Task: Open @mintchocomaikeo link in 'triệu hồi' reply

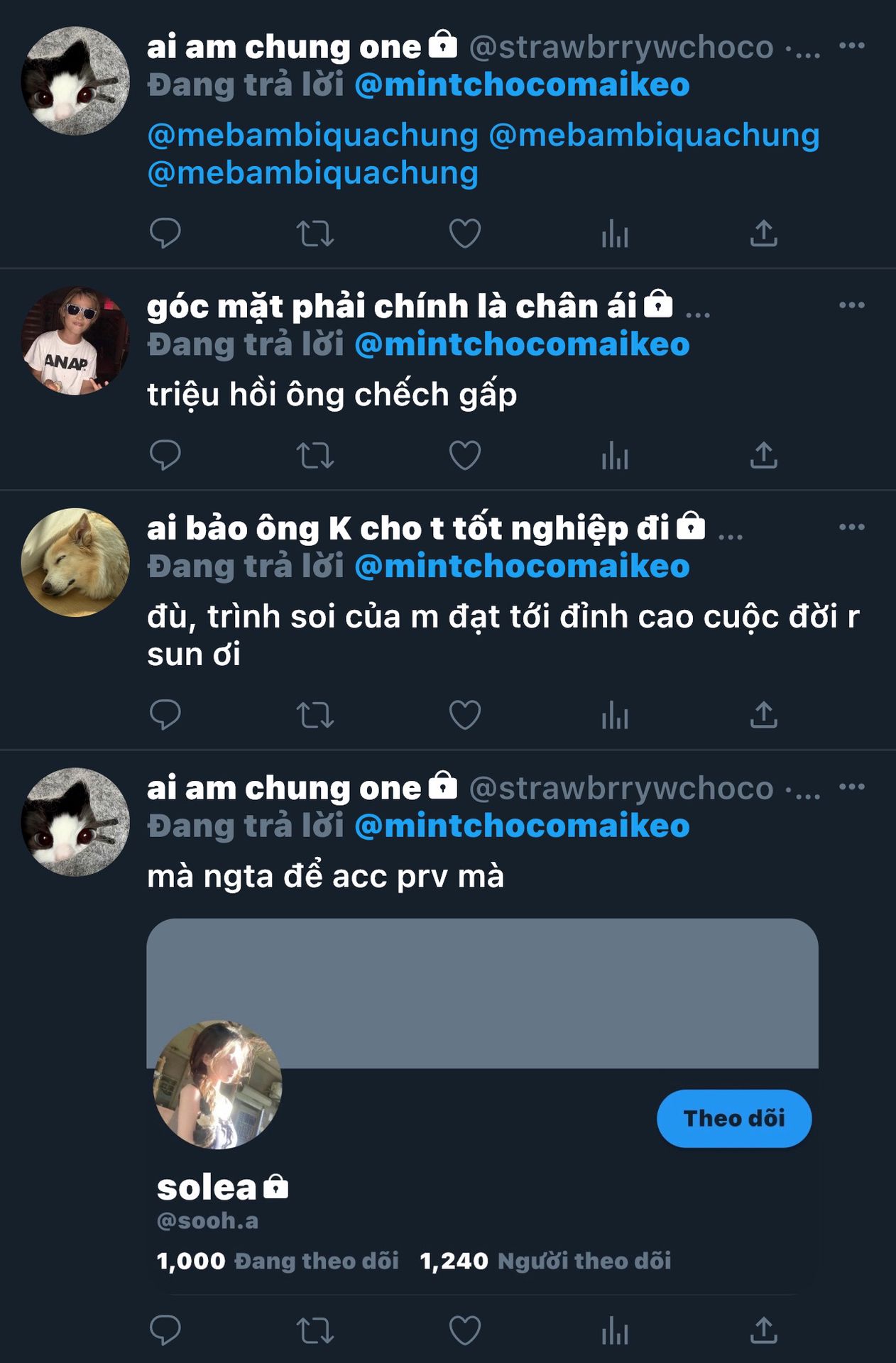Action: [522, 344]
